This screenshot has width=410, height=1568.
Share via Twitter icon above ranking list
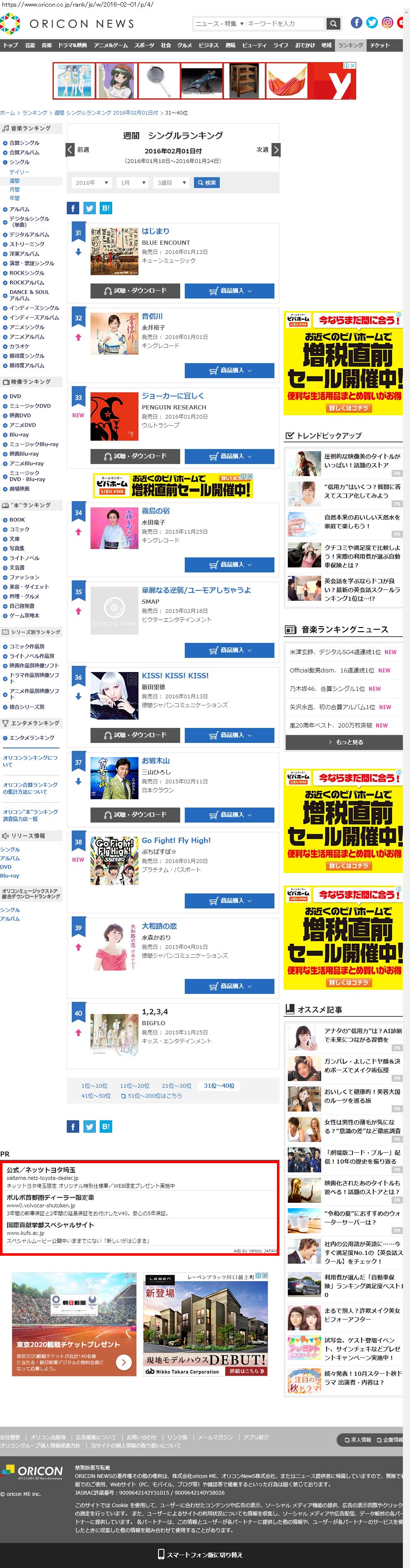pos(90,208)
